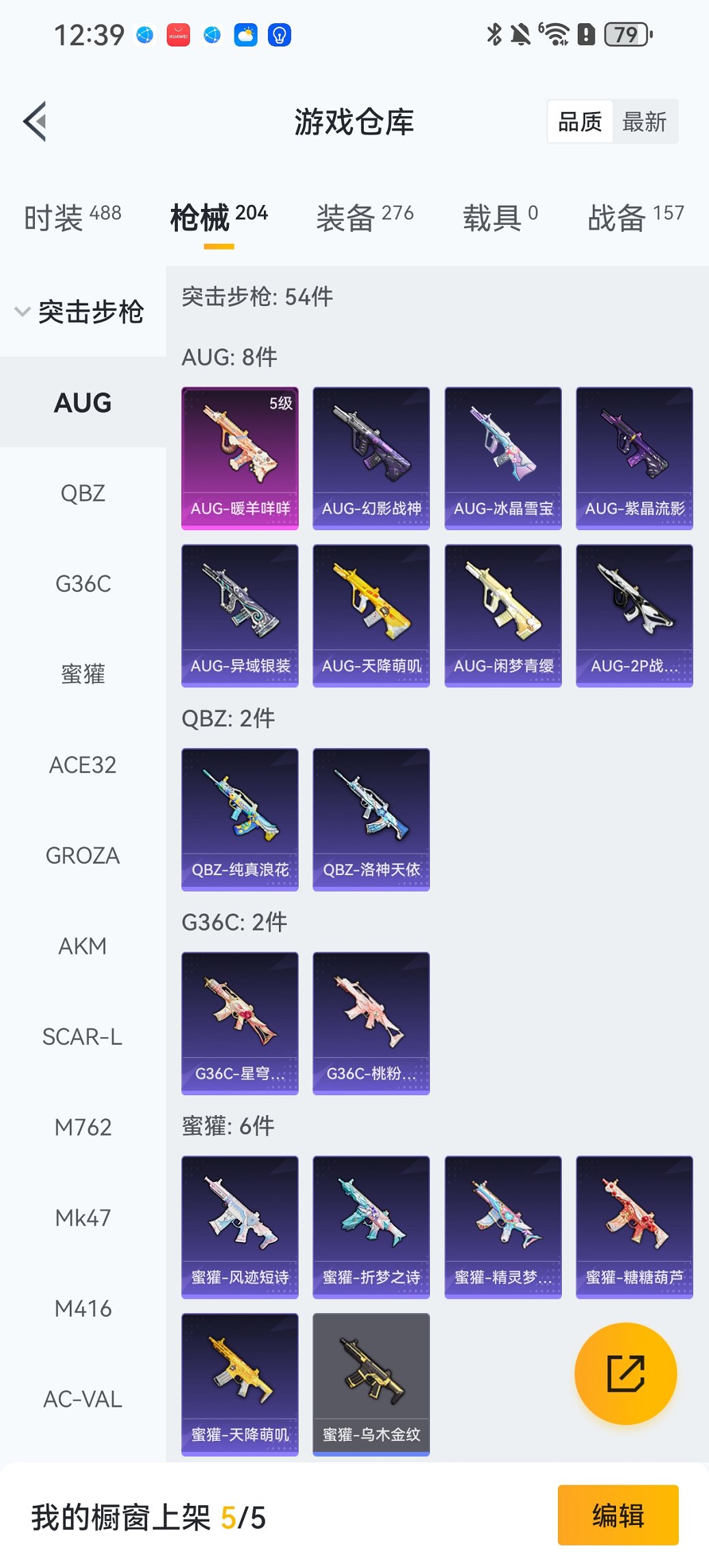
Task: Select SCAR-L in the sidebar
Action: pyautogui.click(x=83, y=1037)
